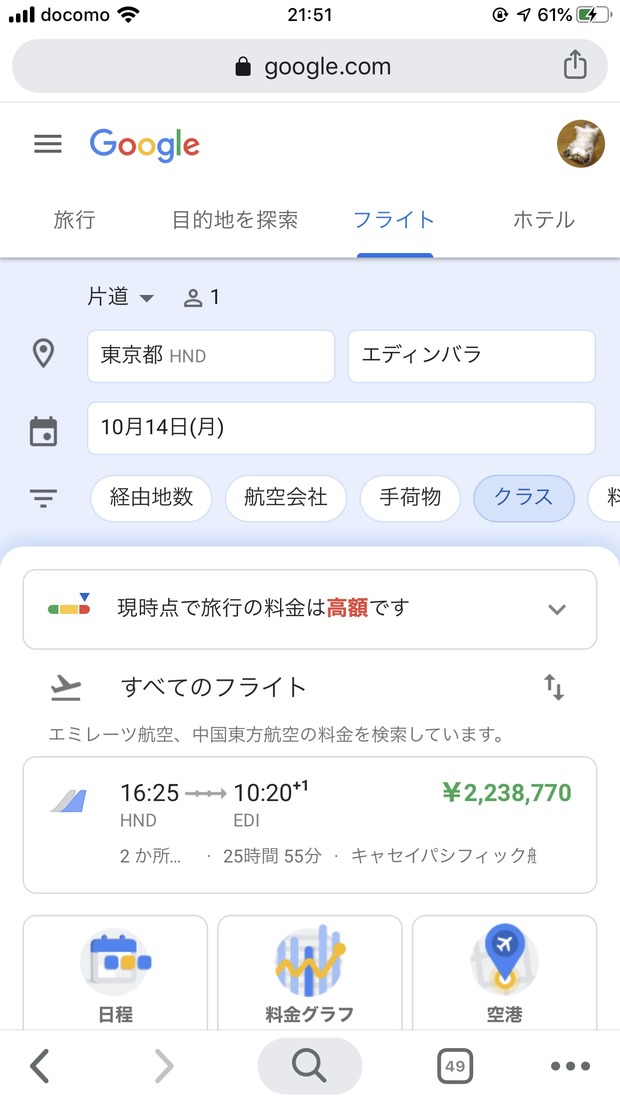Switch to the 旅行 tab
Screen dimensions: 620x1102
[74, 220]
